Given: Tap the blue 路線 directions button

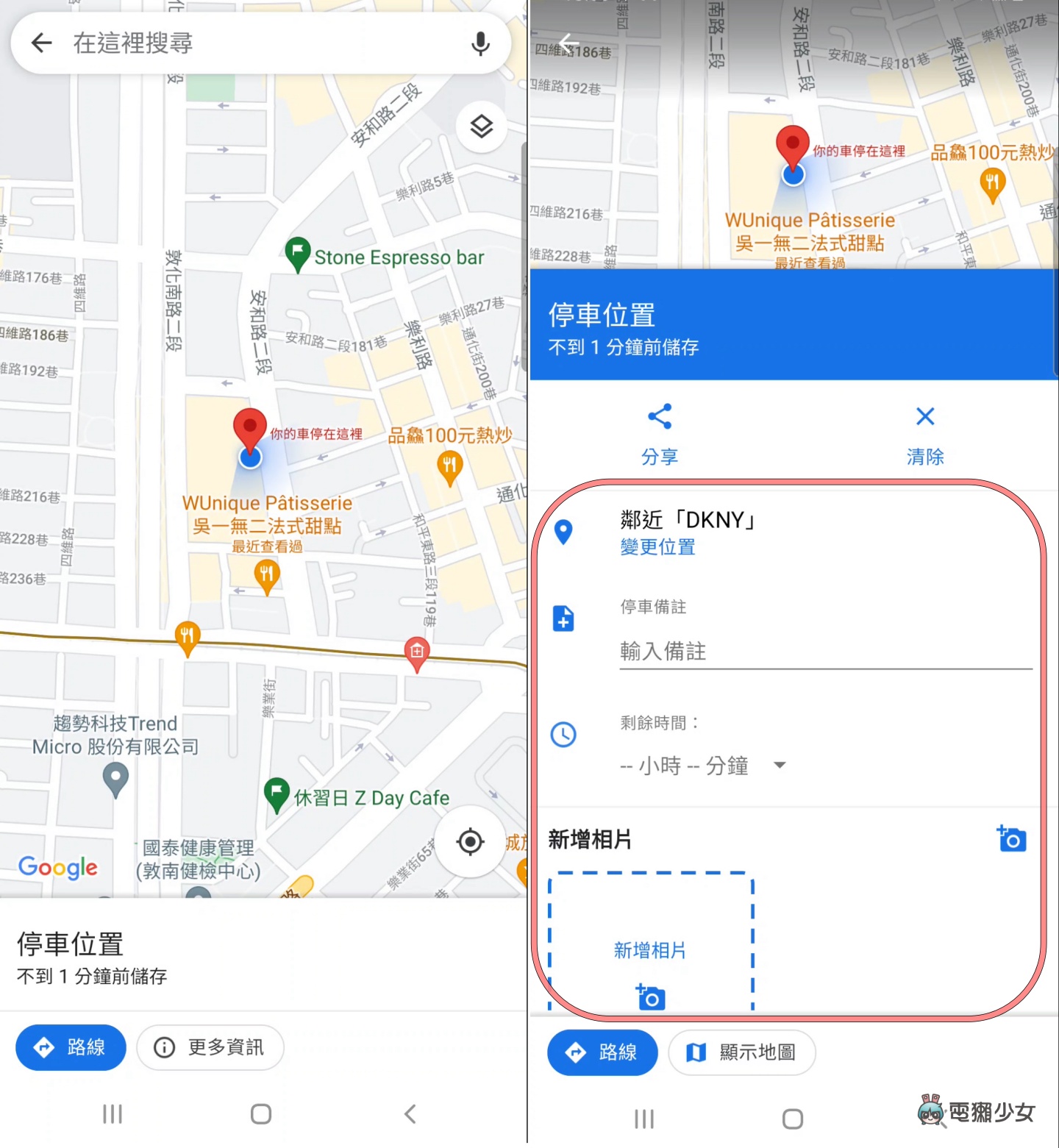Looking at the screenshot, I should tap(71, 1047).
